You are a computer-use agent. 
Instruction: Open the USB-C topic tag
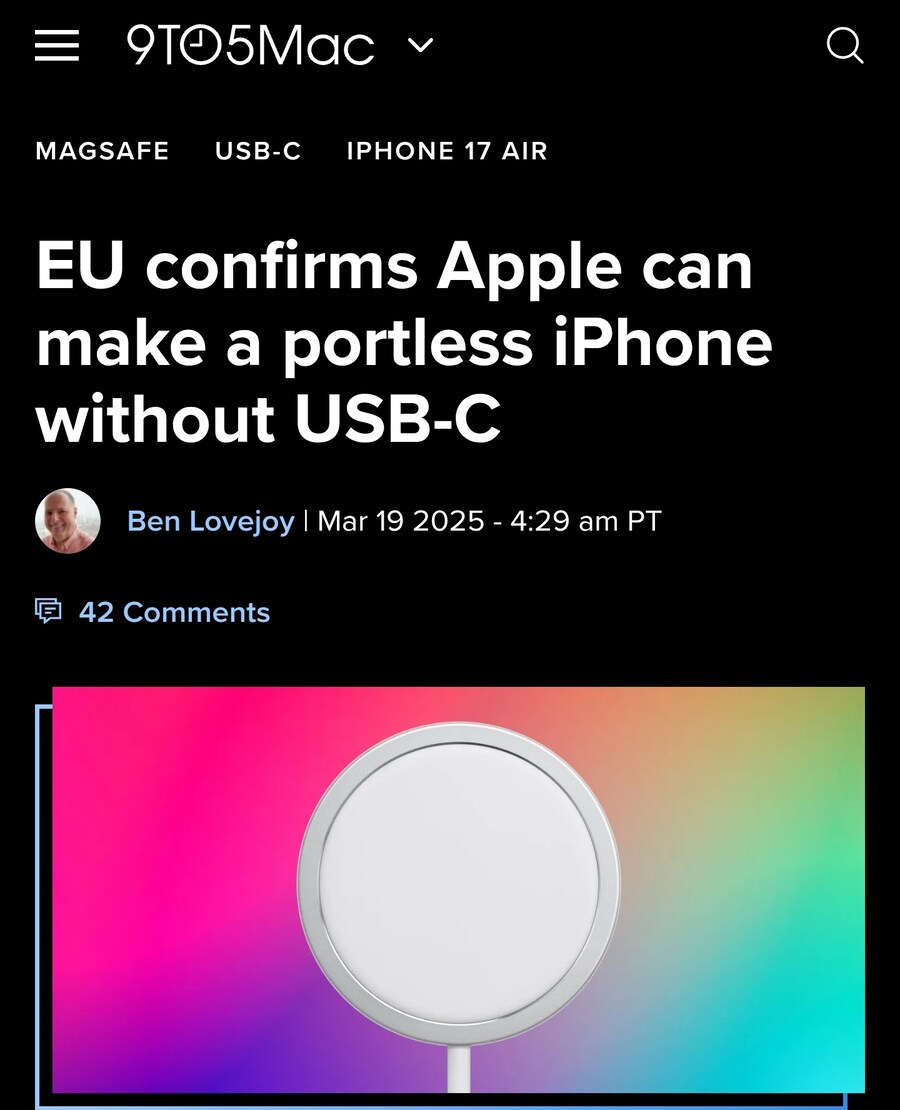[258, 151]
